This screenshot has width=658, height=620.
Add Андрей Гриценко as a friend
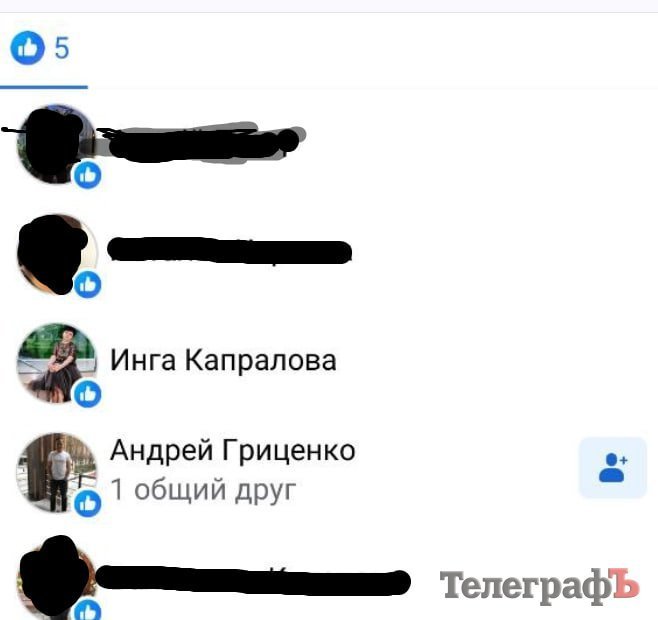612,467
